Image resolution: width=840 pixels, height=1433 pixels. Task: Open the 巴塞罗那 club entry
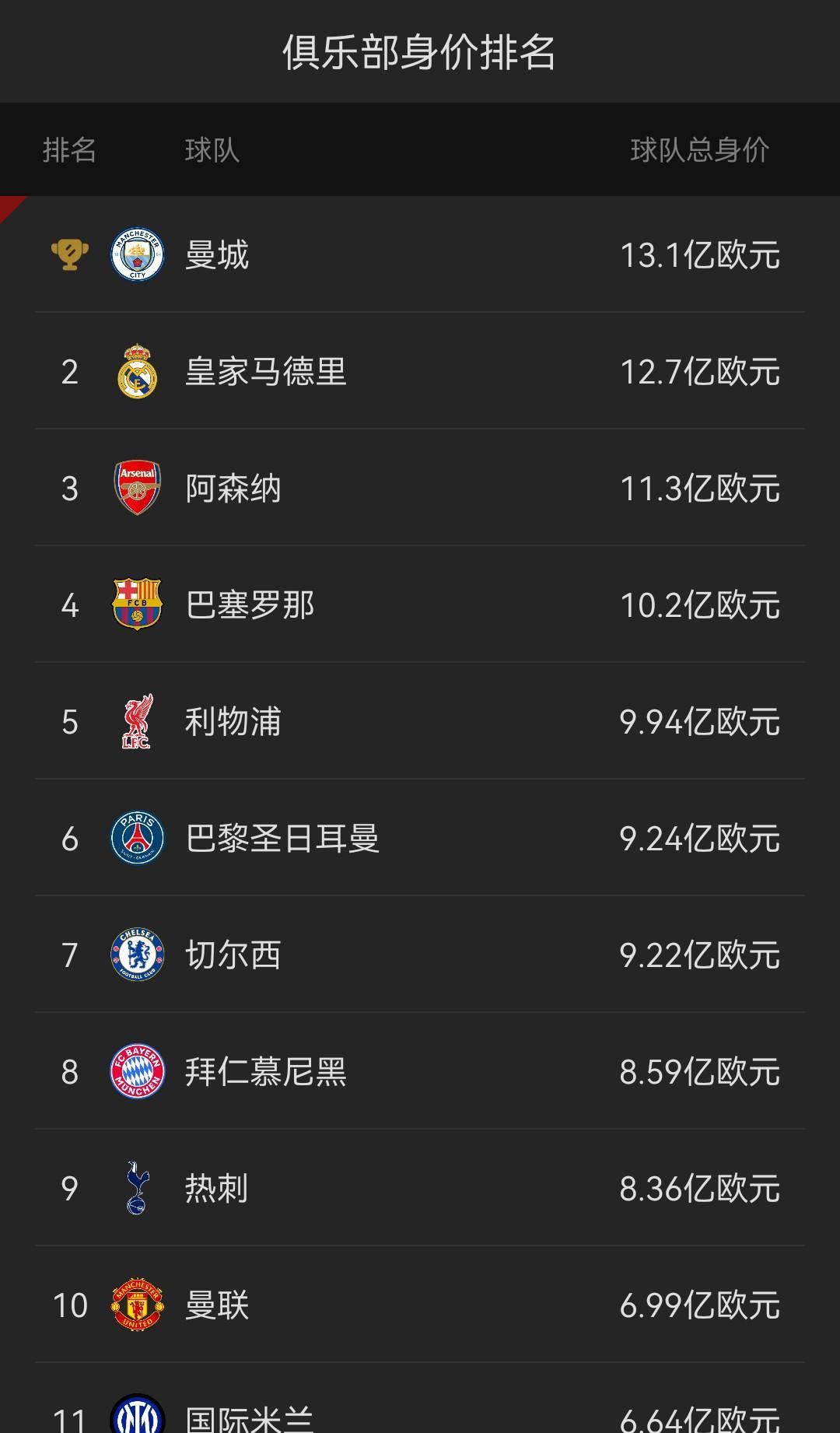[x=420, y=604]
